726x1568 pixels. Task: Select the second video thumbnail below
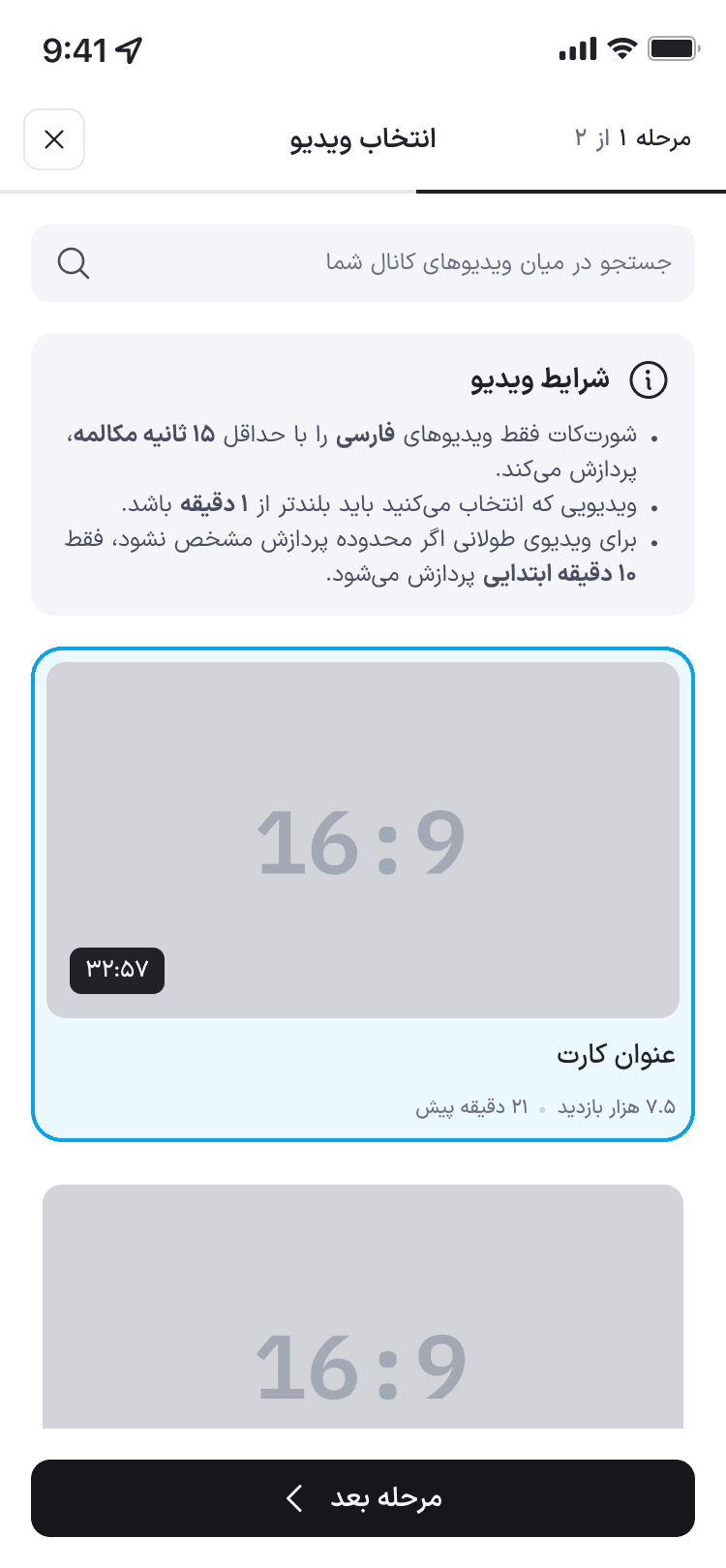click(363, 1307)
